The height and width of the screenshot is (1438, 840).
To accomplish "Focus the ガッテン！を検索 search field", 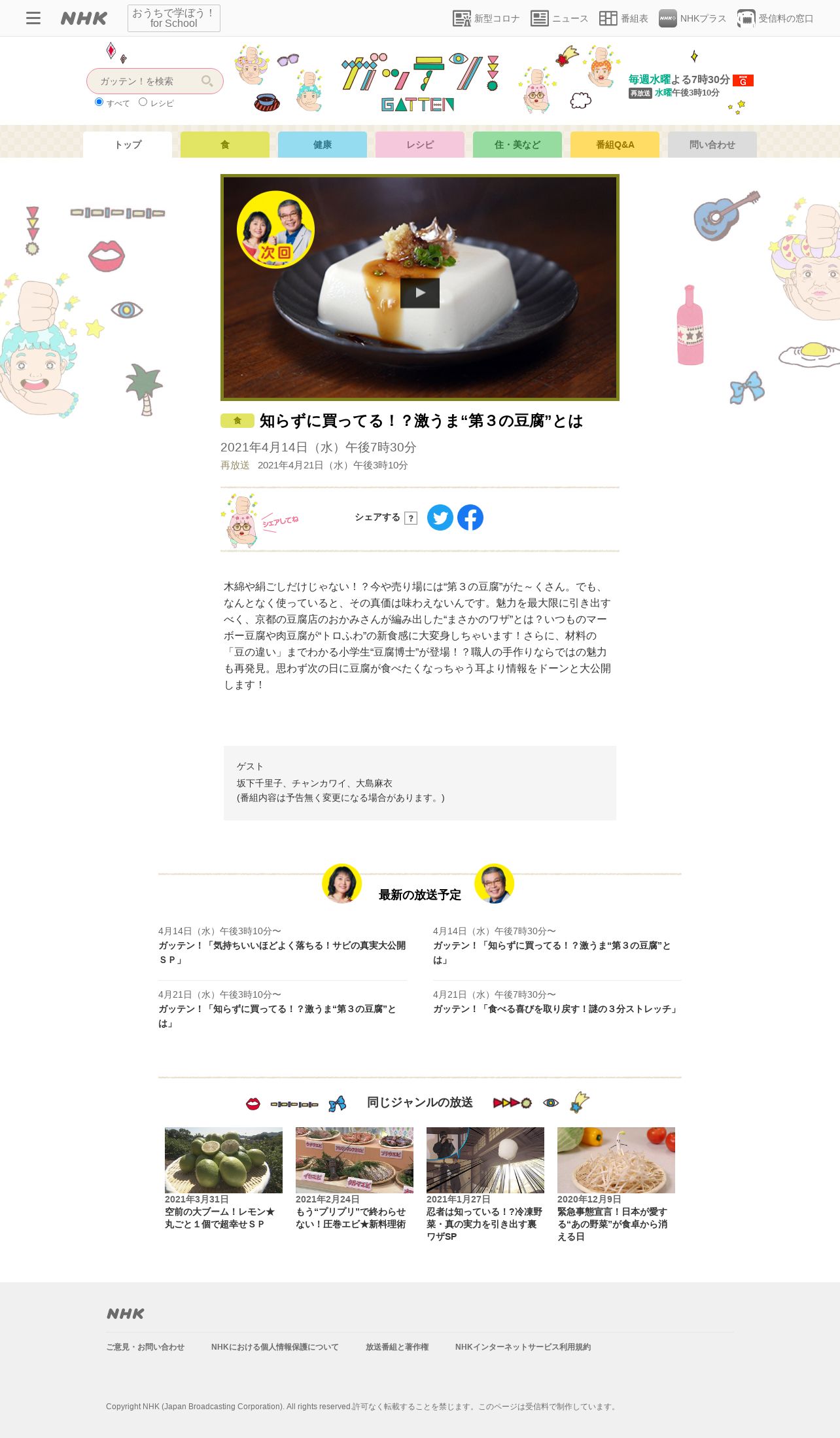I will click(x=147, y=81).
